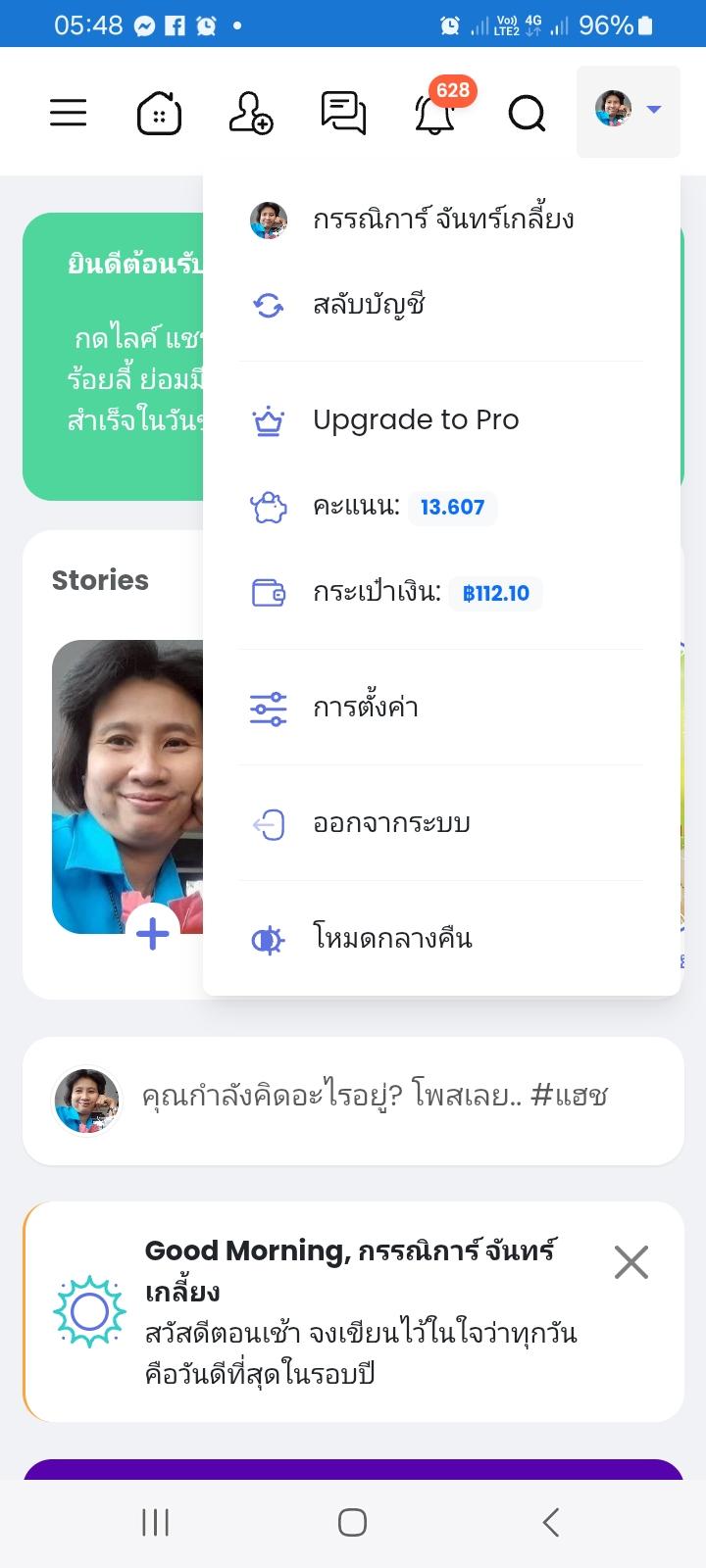Open the hamburger drawer menu
The height and width of the screenshot is (1568, 706).
(68, 113)
